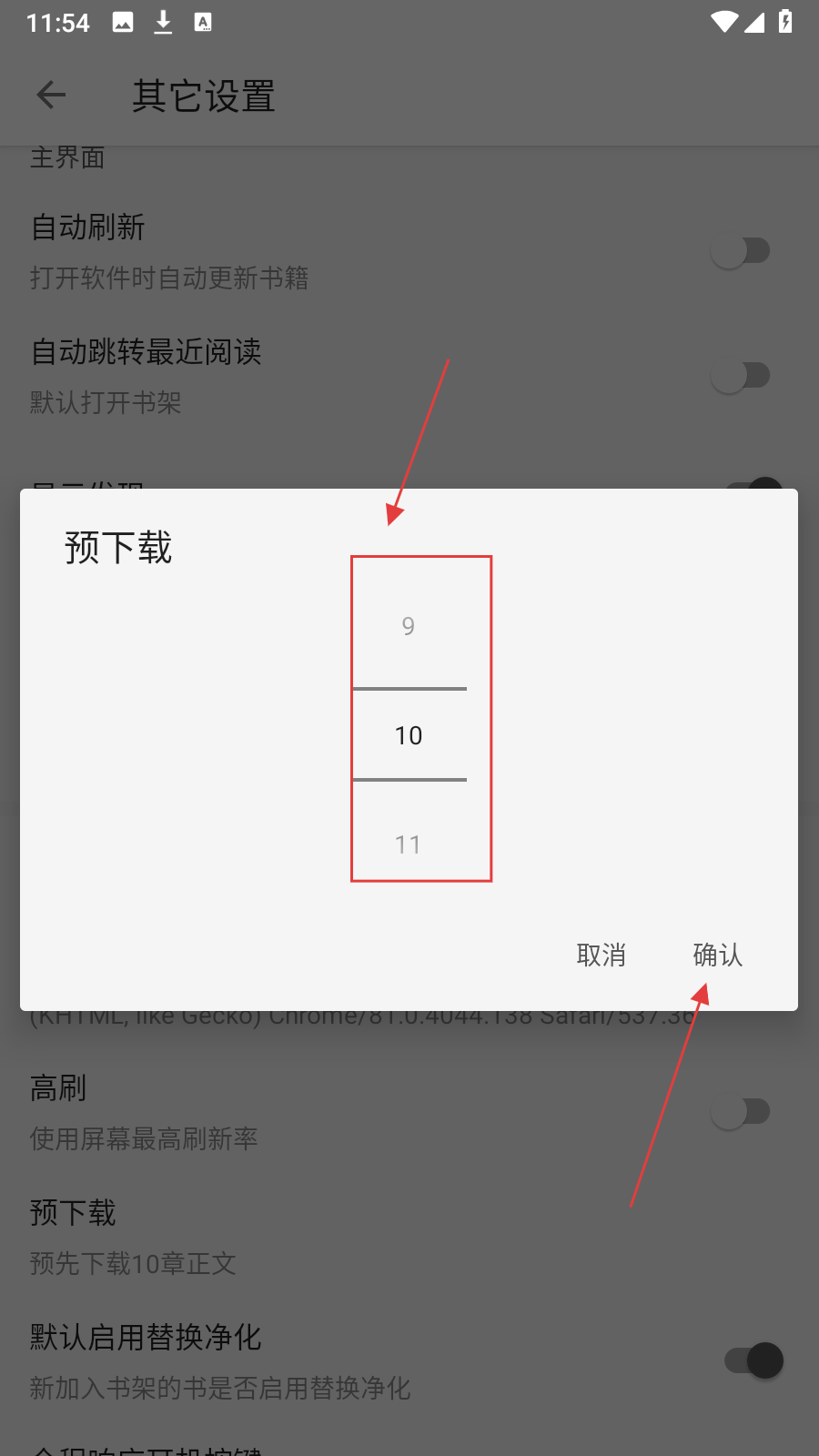Tap 确认 to confirm the pre-download count
This screenshot has height=1456, width=819.
(x=717, y=955)
